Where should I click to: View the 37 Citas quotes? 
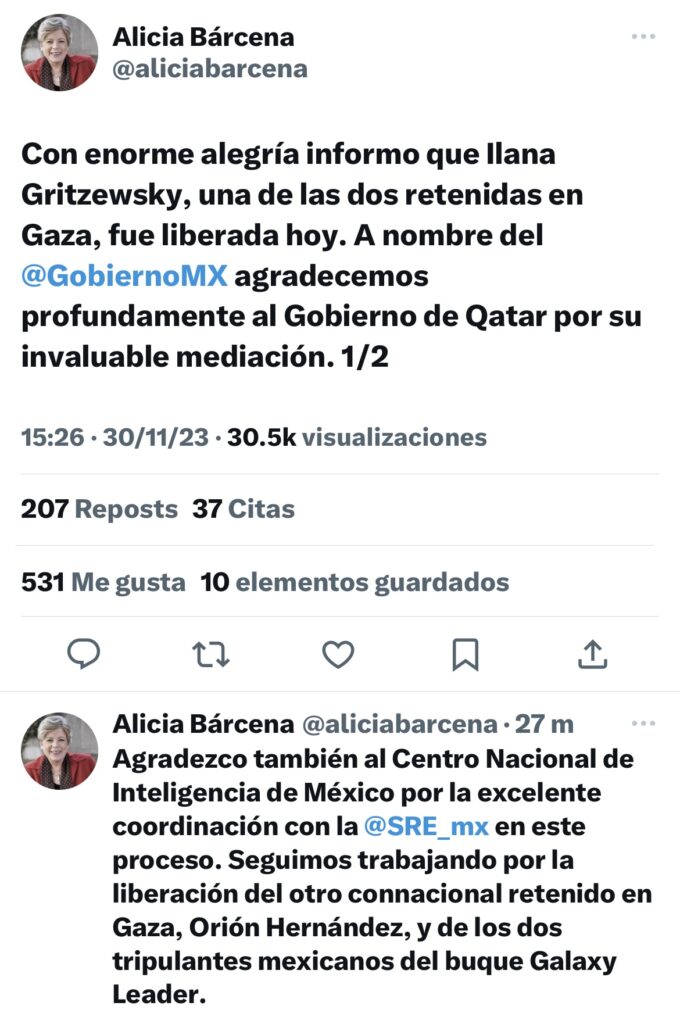tap(244, 509)
